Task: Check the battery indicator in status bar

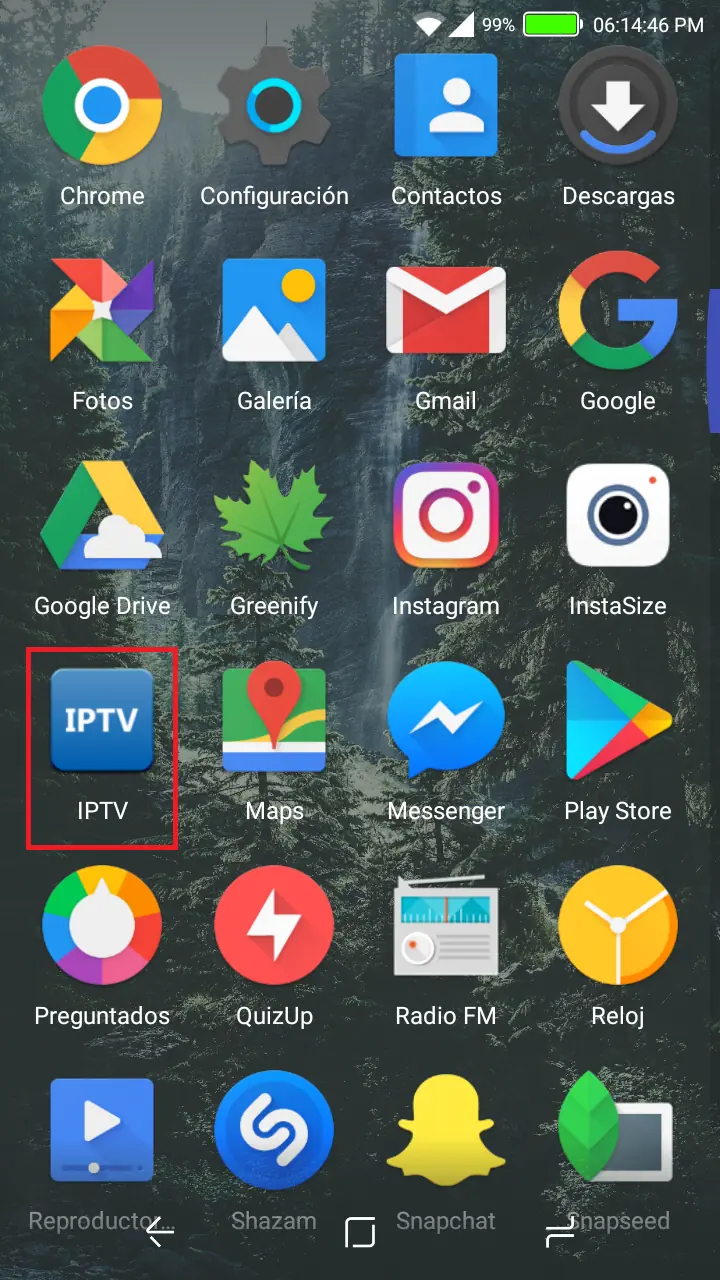Action: point(551,24)
